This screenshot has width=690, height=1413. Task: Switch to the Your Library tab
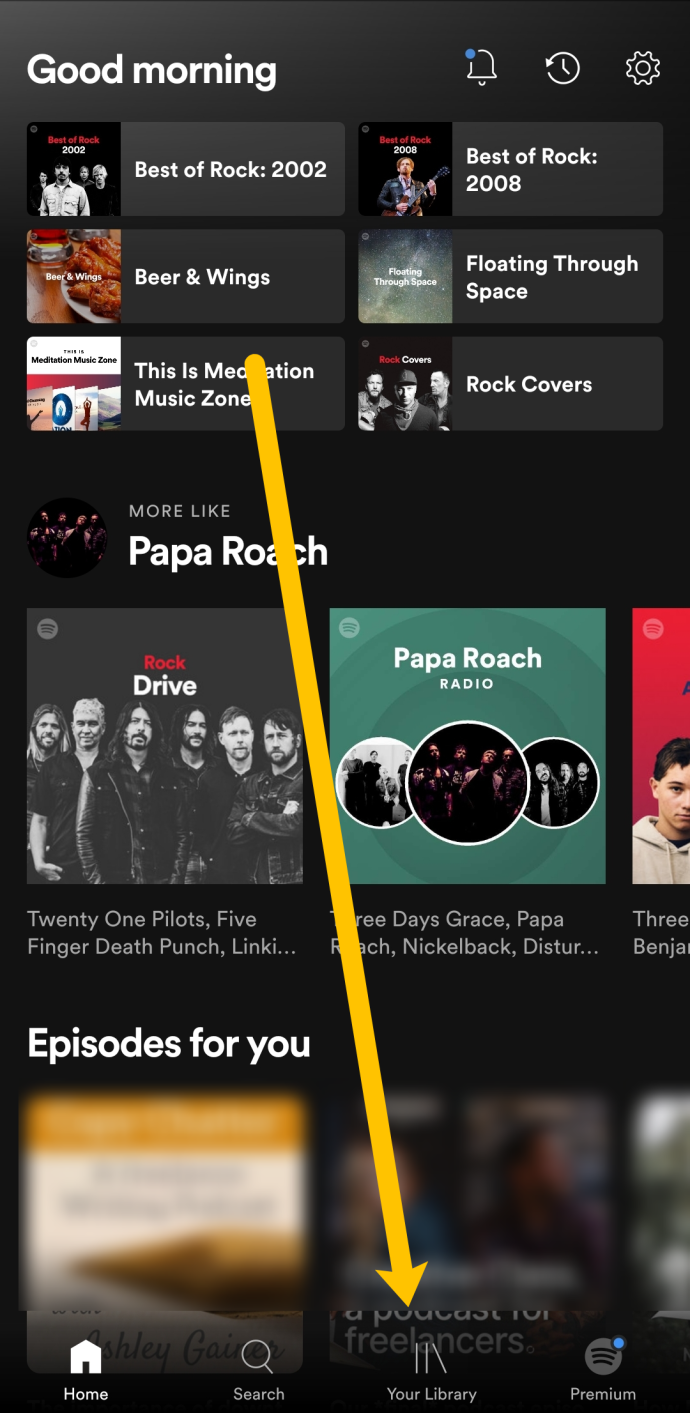(432, 1372)
